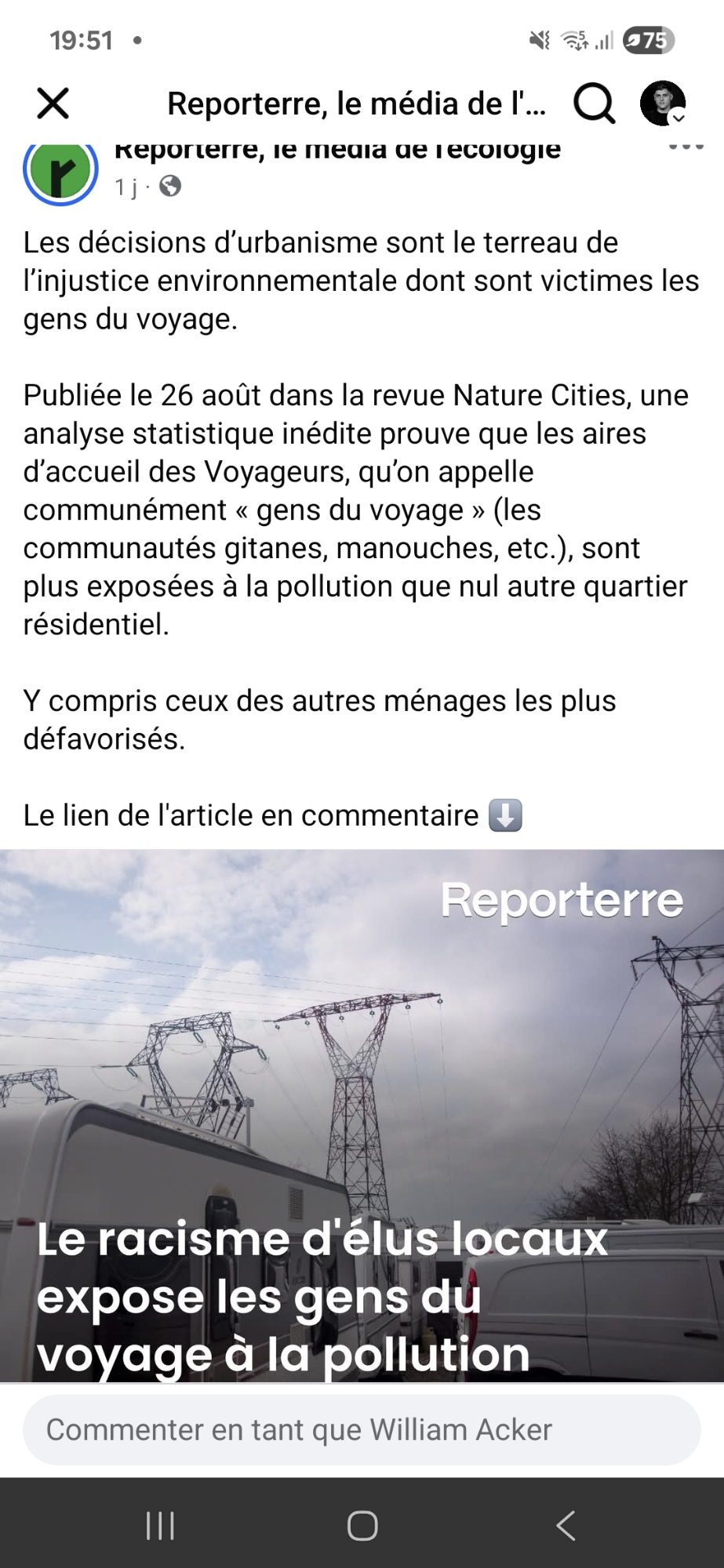Close the Reporterre post view
This screenshot has width=724, height=1568.
click(x=53, y=103)
